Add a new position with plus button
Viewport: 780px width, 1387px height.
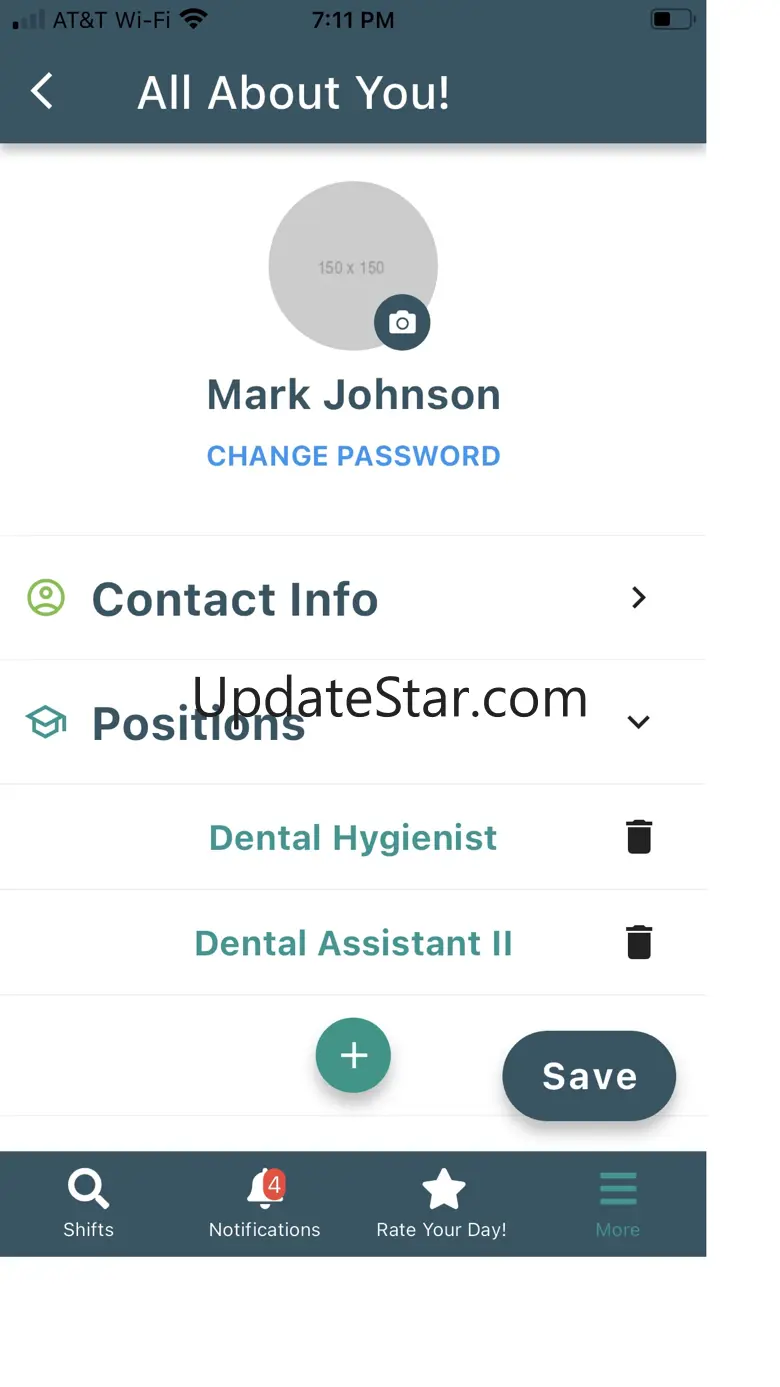(353, 1055)
